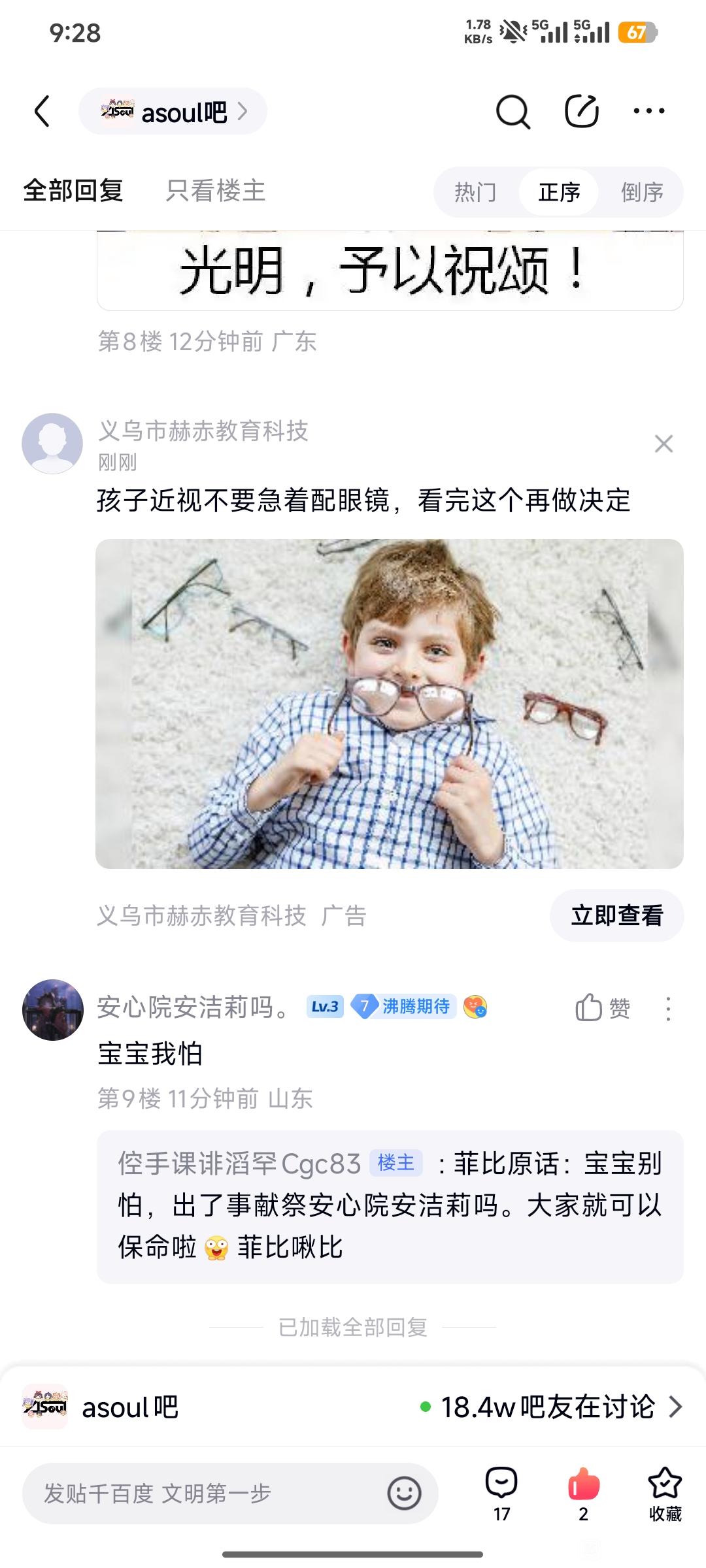The image size is (706, 1568).
Task: Go back using the top-left arrow
Action: (42, 111)
